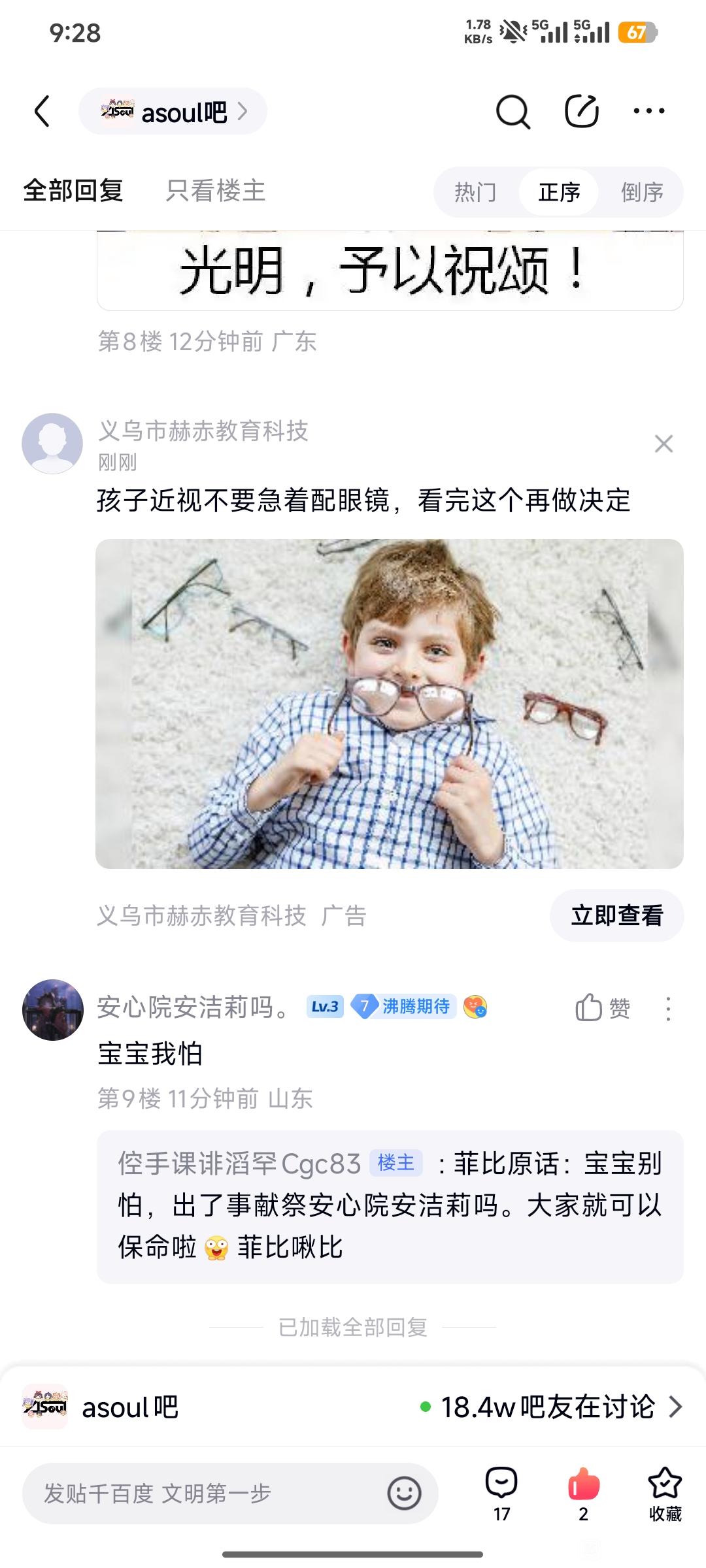The image size is (706, 1568).
Task: Go back using the top-left arrow
Action: (42, 111)
